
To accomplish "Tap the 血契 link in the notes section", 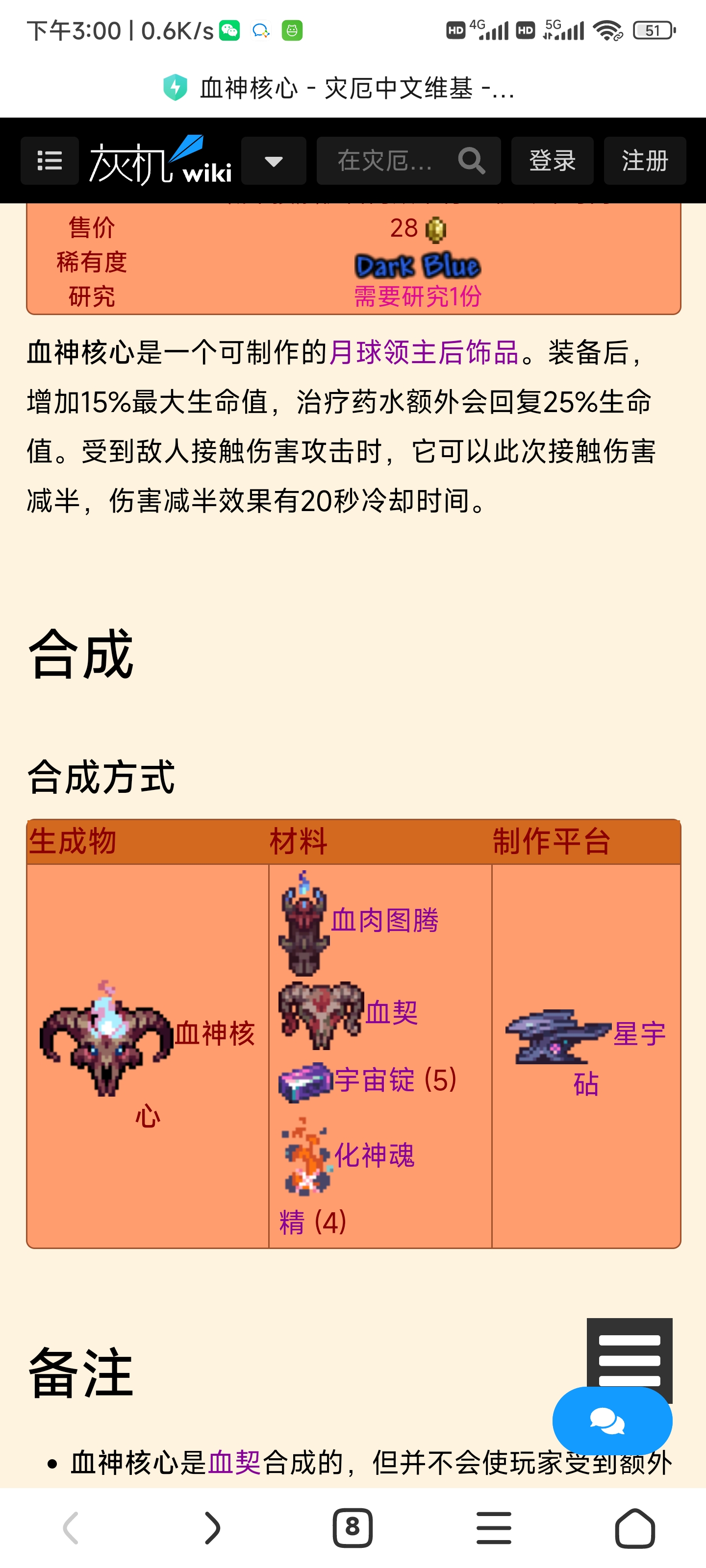I will 234,1463.
